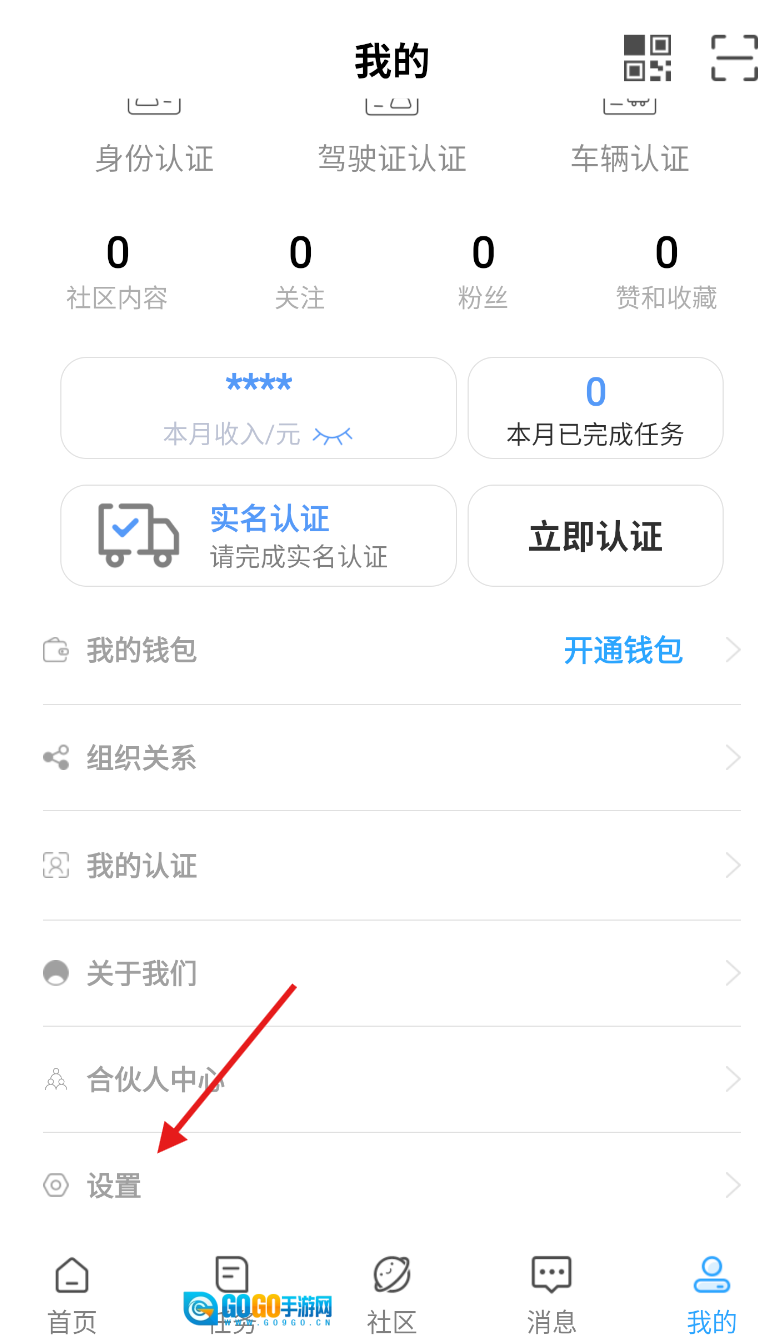Open 组织关系 row
Image resolution: width=784 pixels, height=1336 pixels.
[392, 758]
